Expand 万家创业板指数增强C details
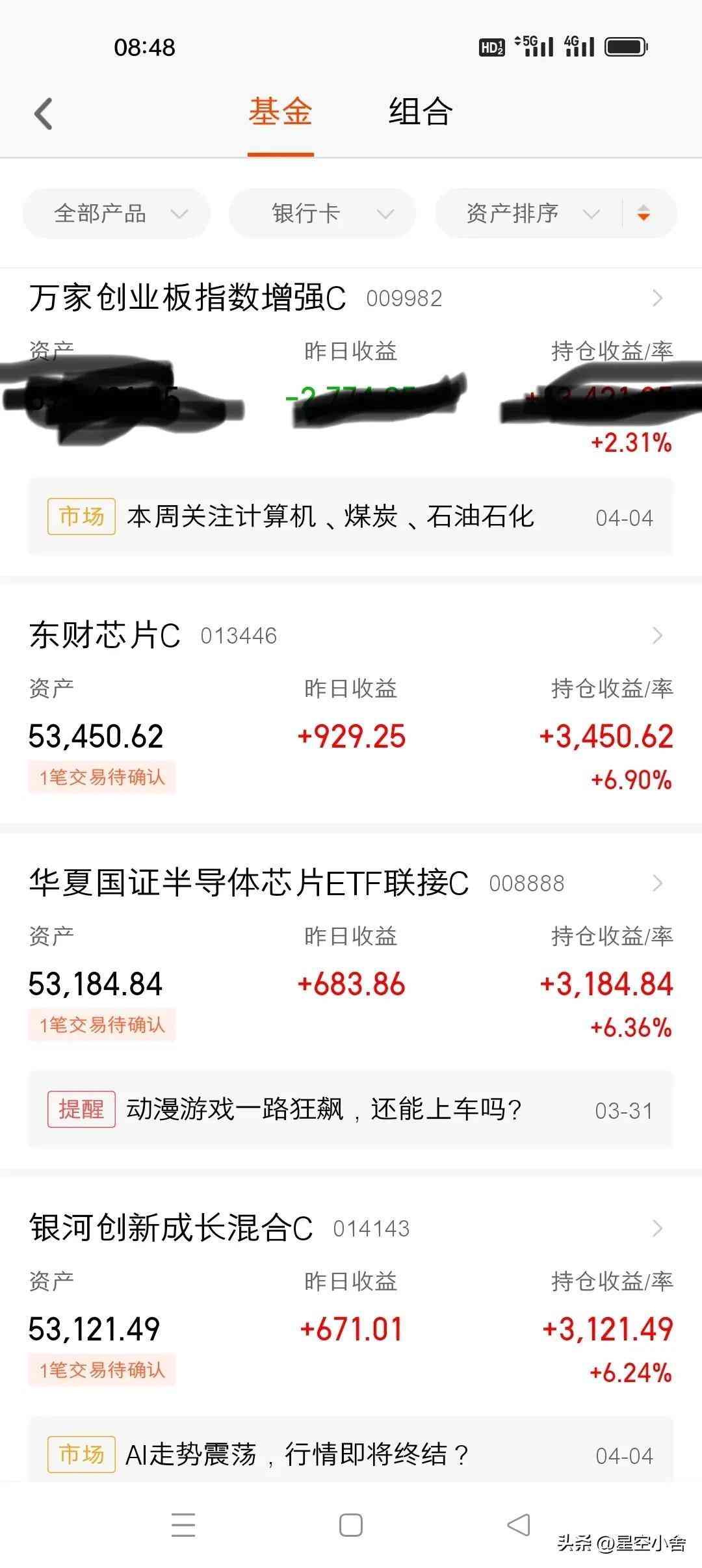Viewport: 702px width, 1568px height. coord(658,297)
